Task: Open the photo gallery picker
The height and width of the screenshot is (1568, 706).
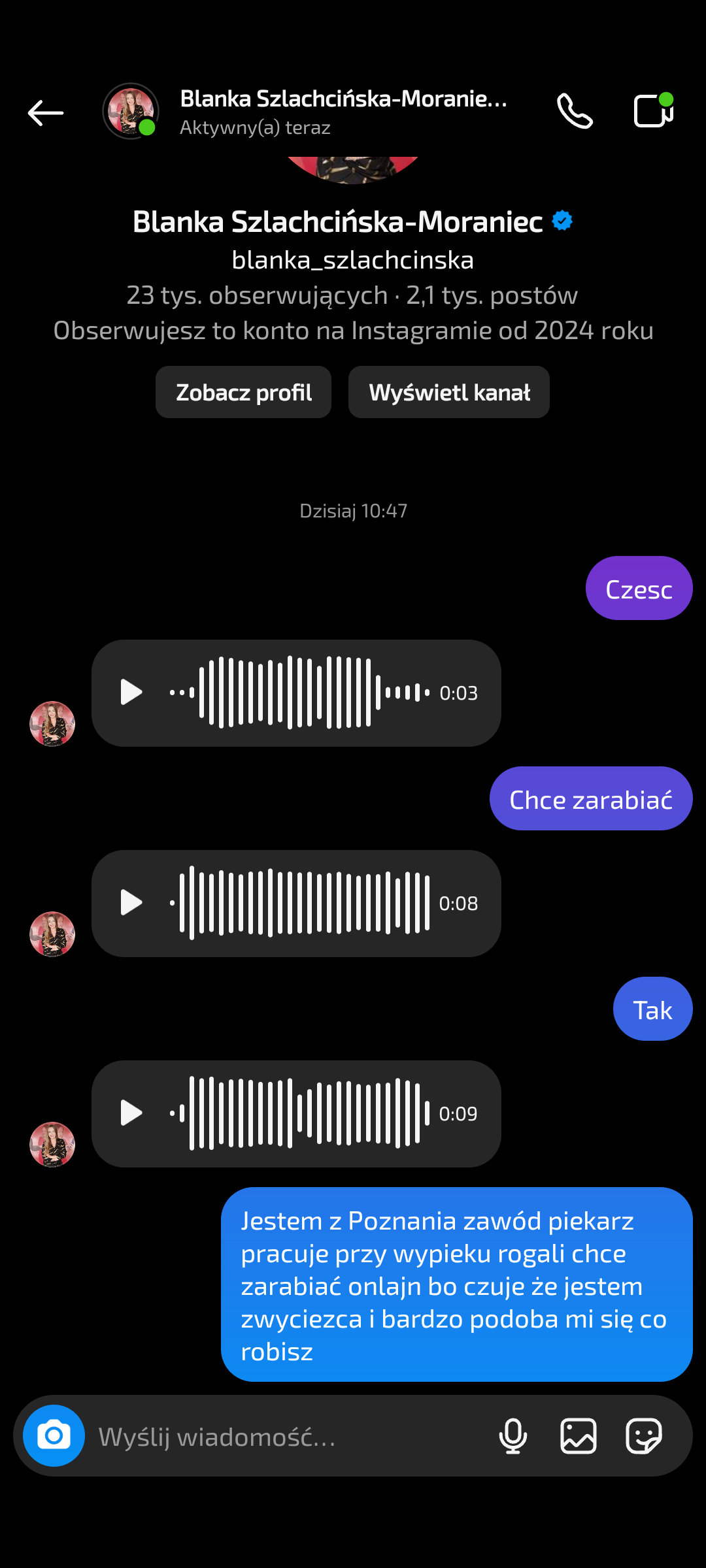Action: tap(579, 1436)
